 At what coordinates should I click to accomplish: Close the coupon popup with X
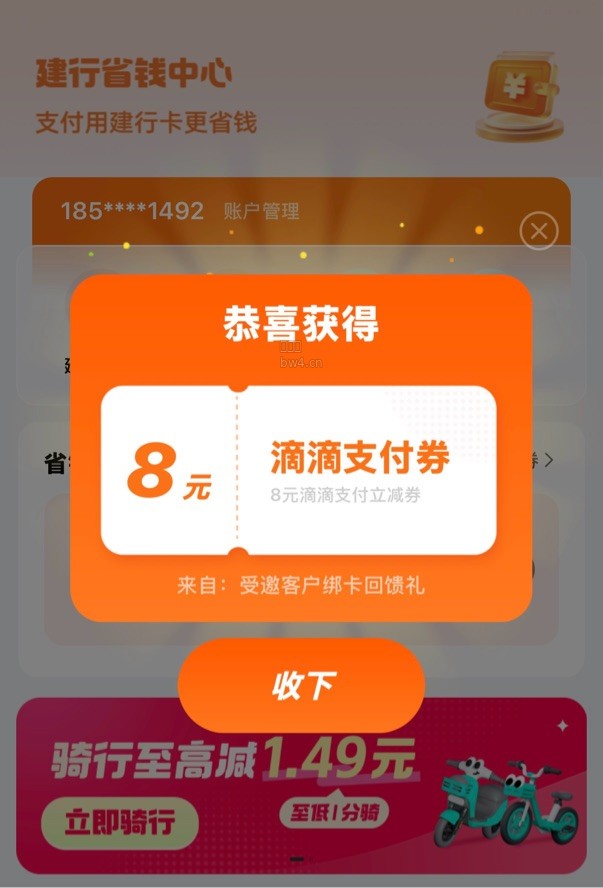(538, 230)
